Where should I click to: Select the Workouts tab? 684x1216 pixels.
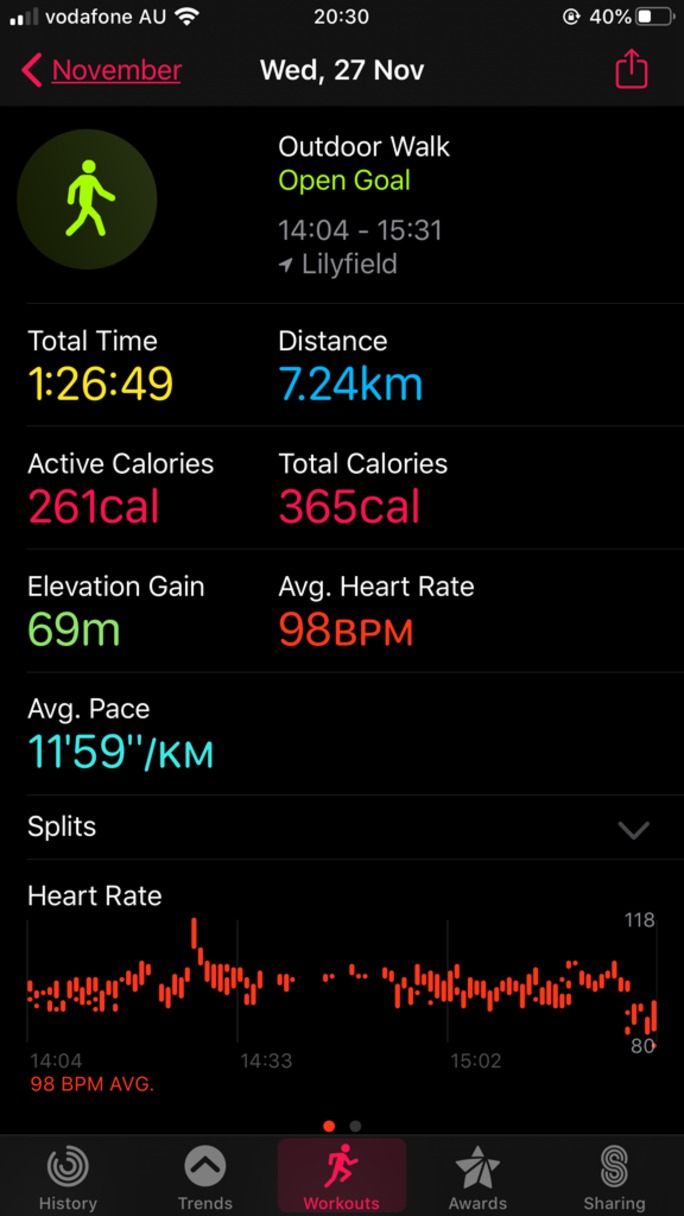(x=342, y=1177)
